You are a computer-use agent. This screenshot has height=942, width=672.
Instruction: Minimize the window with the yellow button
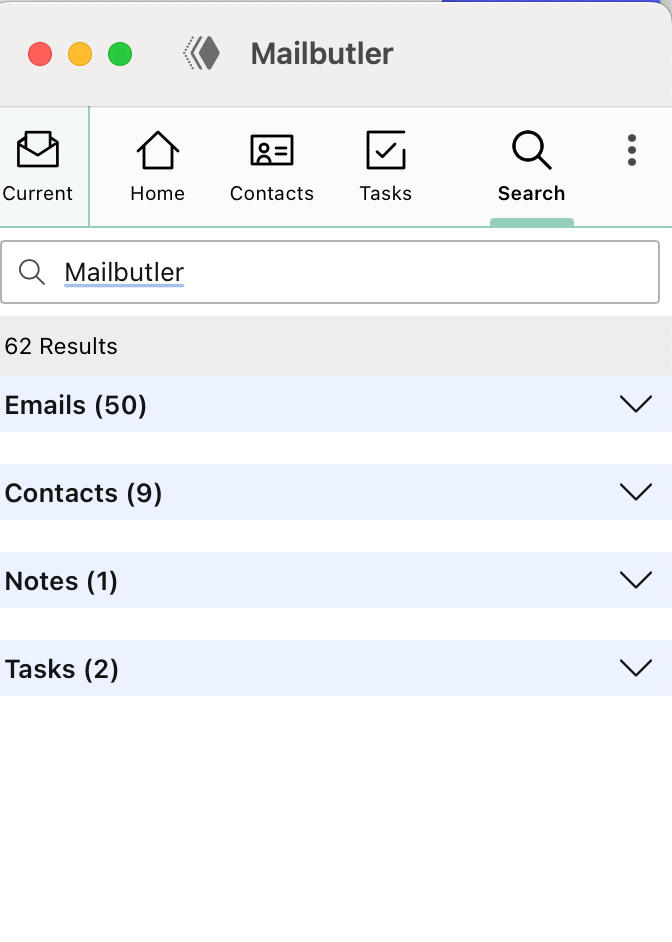pyautogui.click(x=80, y=54)
